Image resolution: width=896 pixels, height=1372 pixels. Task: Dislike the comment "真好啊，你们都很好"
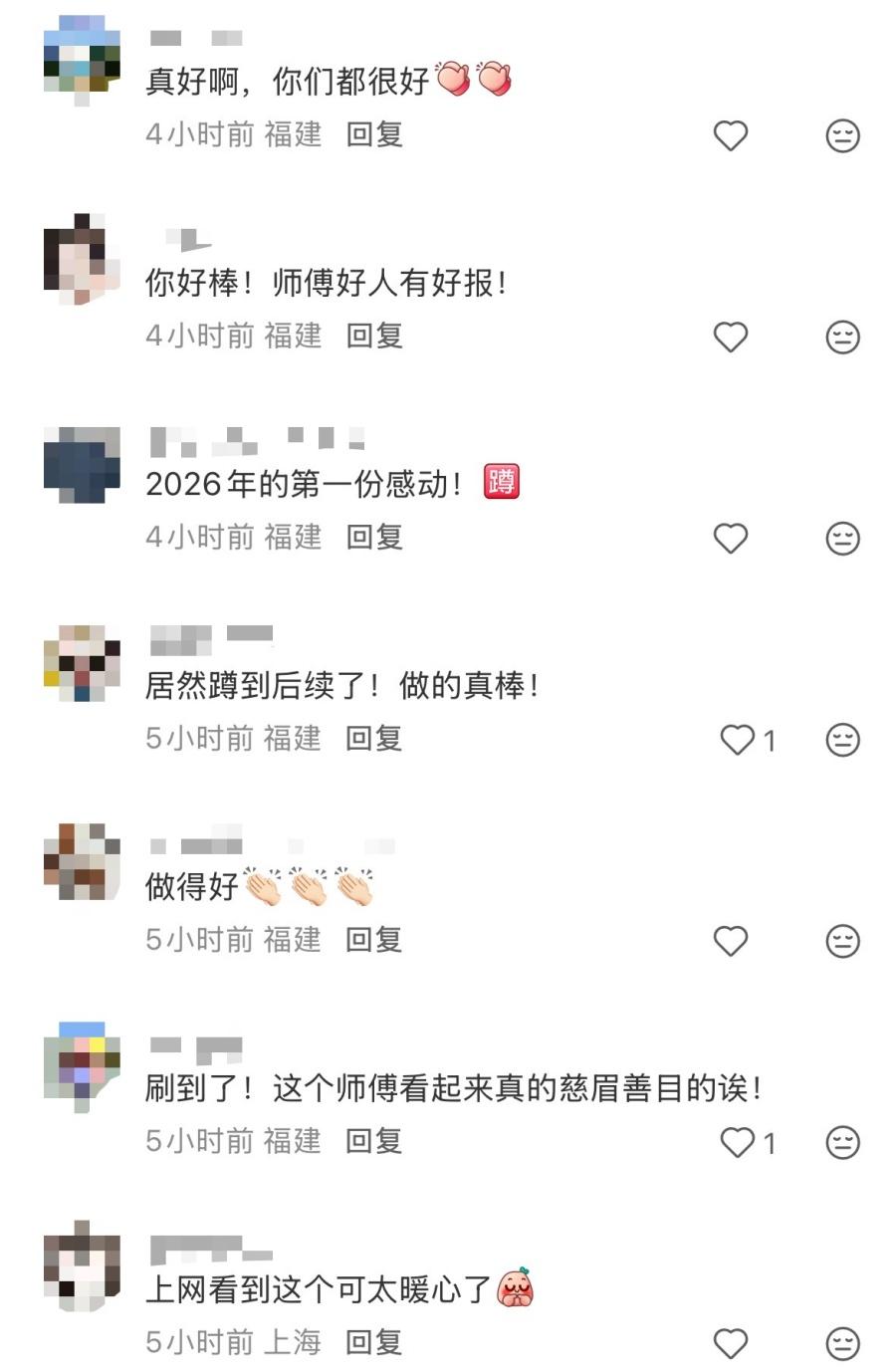click(842, 135)
